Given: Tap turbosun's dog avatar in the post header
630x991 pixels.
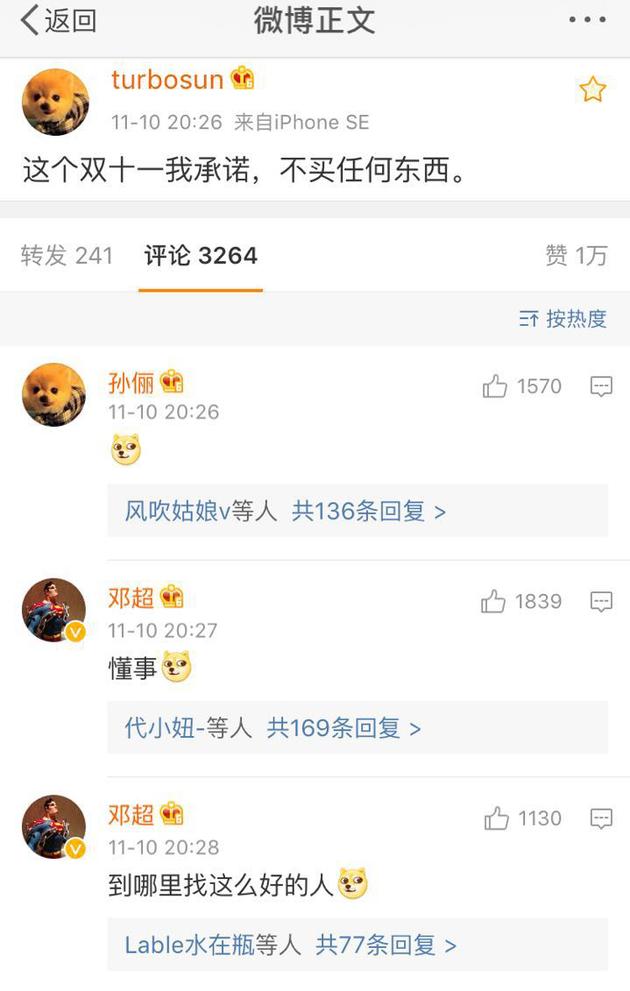Looking at the screenshot, I should point(56,102).
